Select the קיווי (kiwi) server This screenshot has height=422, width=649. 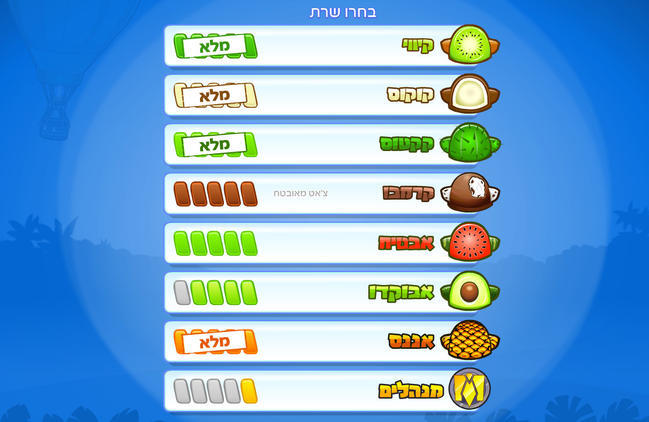(330, 46)
